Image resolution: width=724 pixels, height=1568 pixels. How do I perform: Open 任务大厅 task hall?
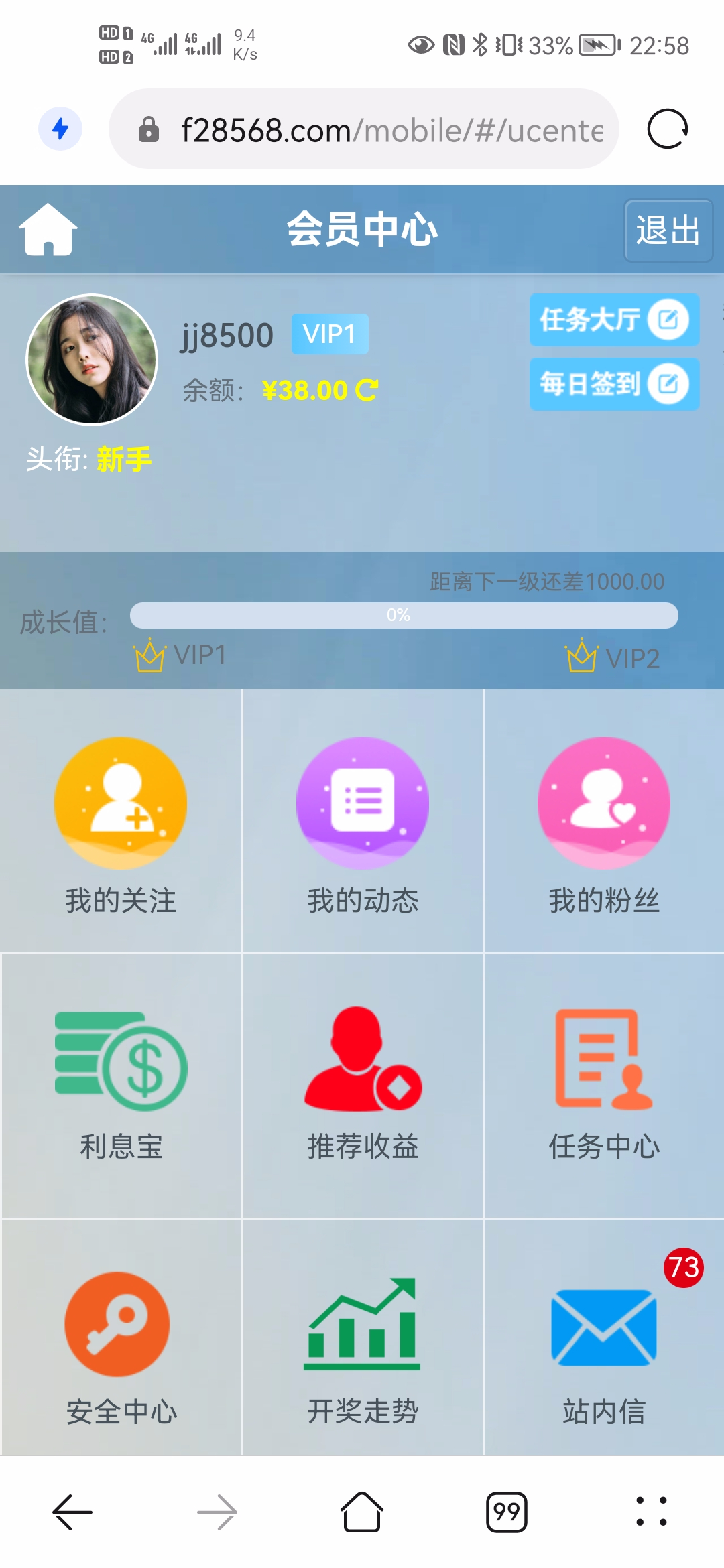pos(613,320)
